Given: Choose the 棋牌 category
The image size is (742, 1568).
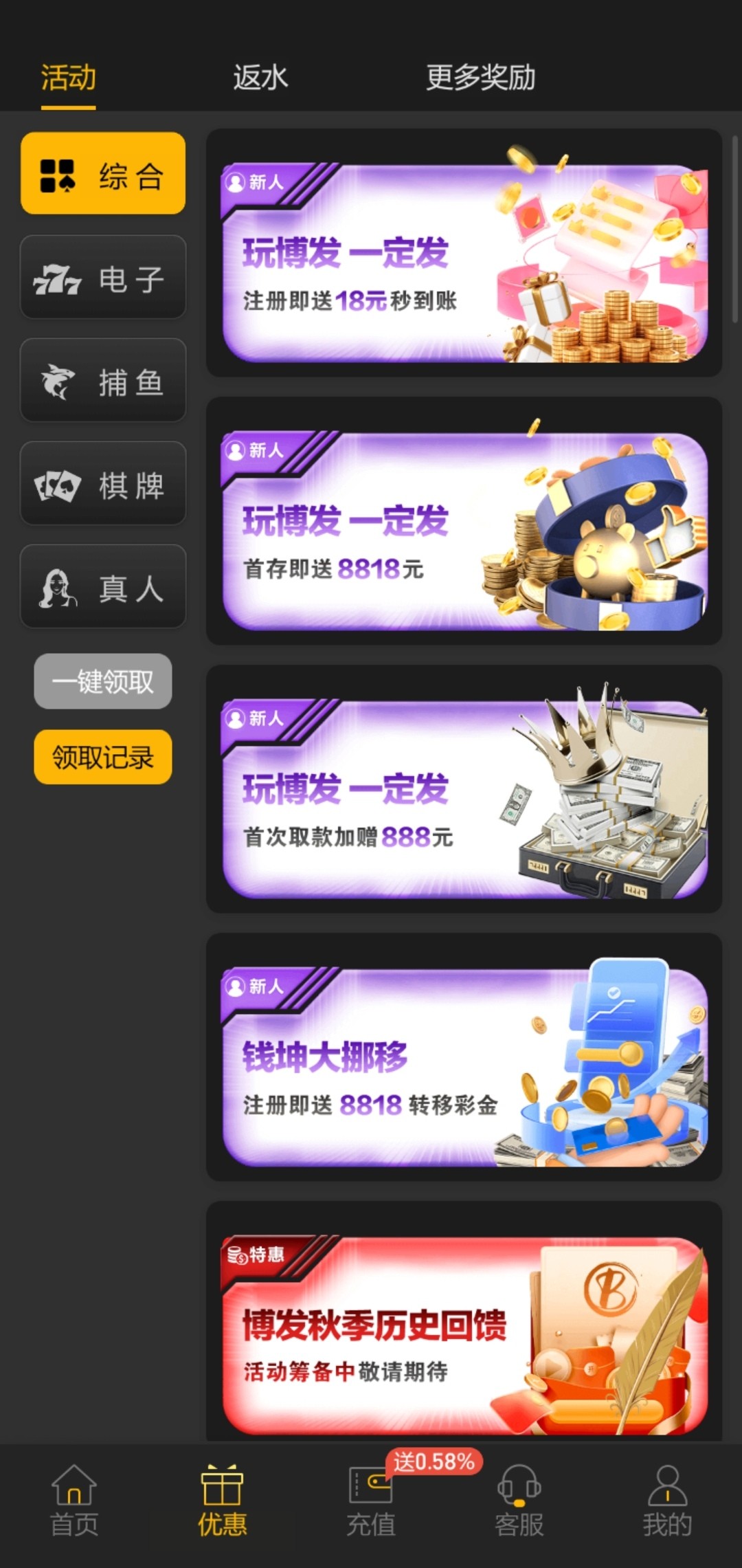Looking at the screenshot, I should pyautogui.click(x=103, y=484).
